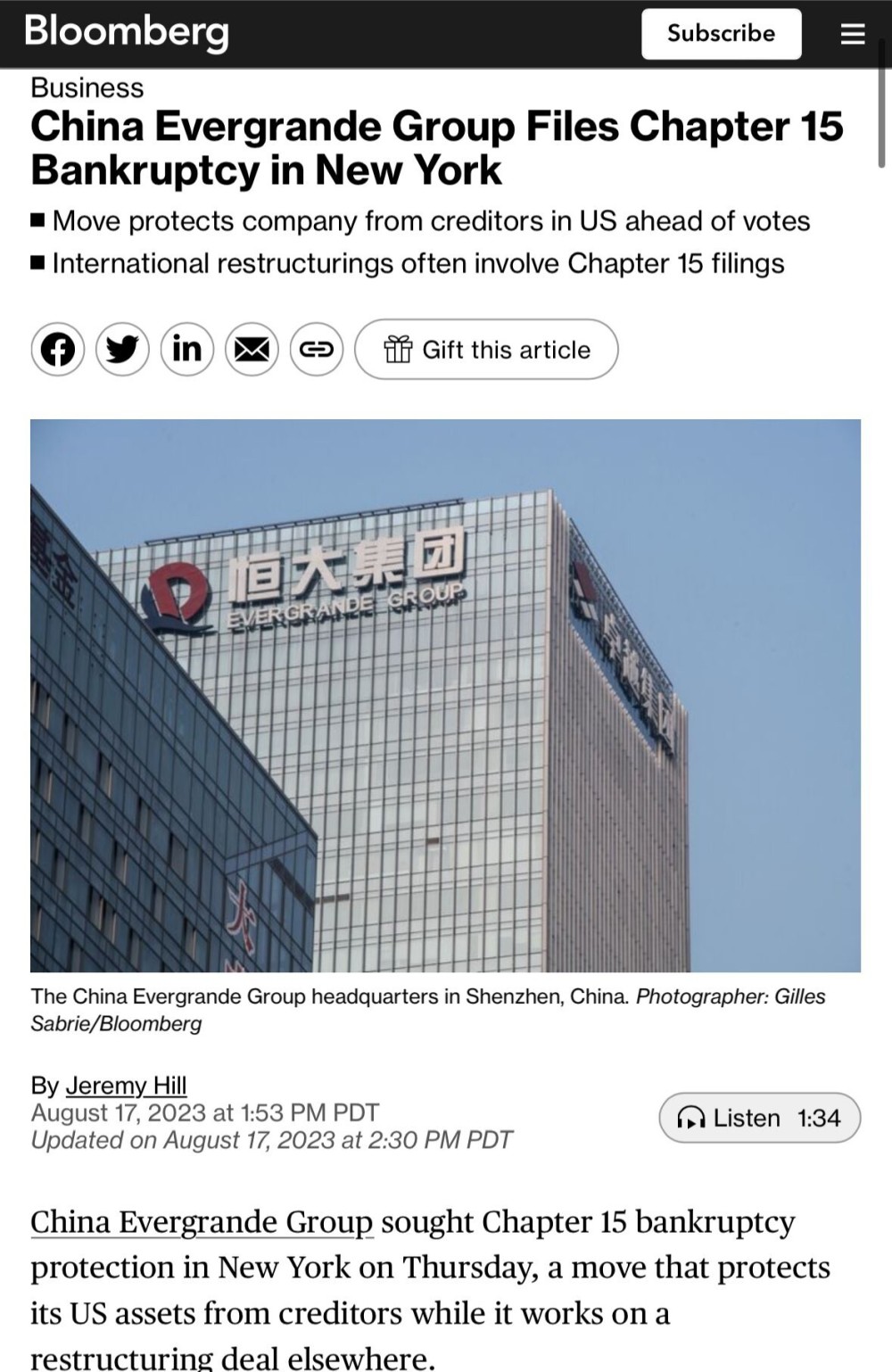
Task: Open author Jeremy Hill's page
Action: click(x=126, y=1085)
